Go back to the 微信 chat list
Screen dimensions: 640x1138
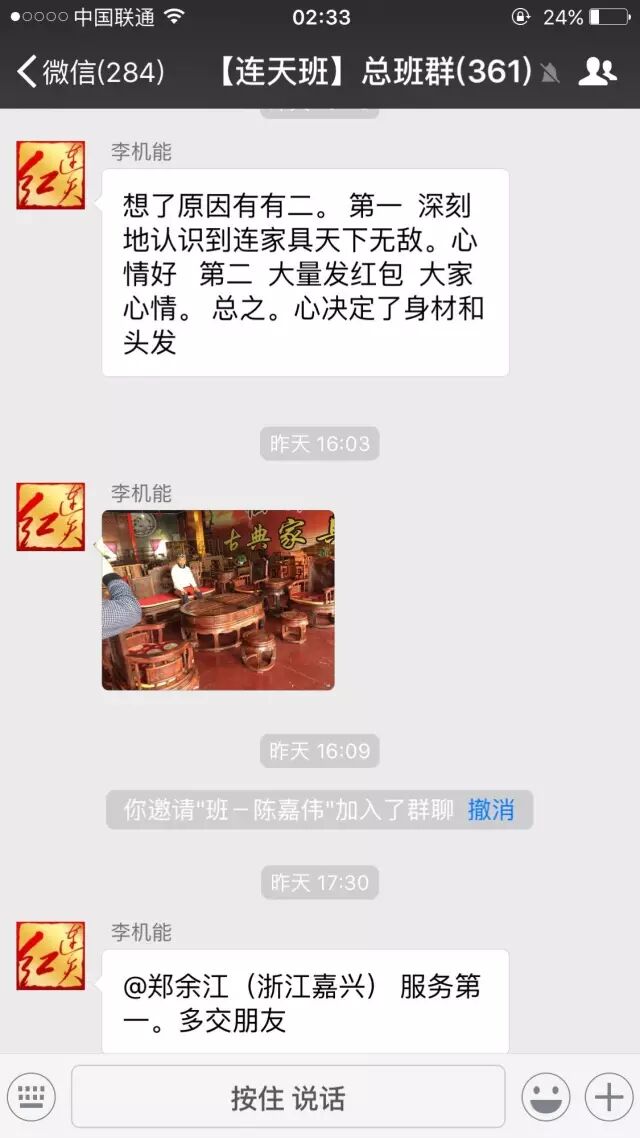[x=90, y=71]
